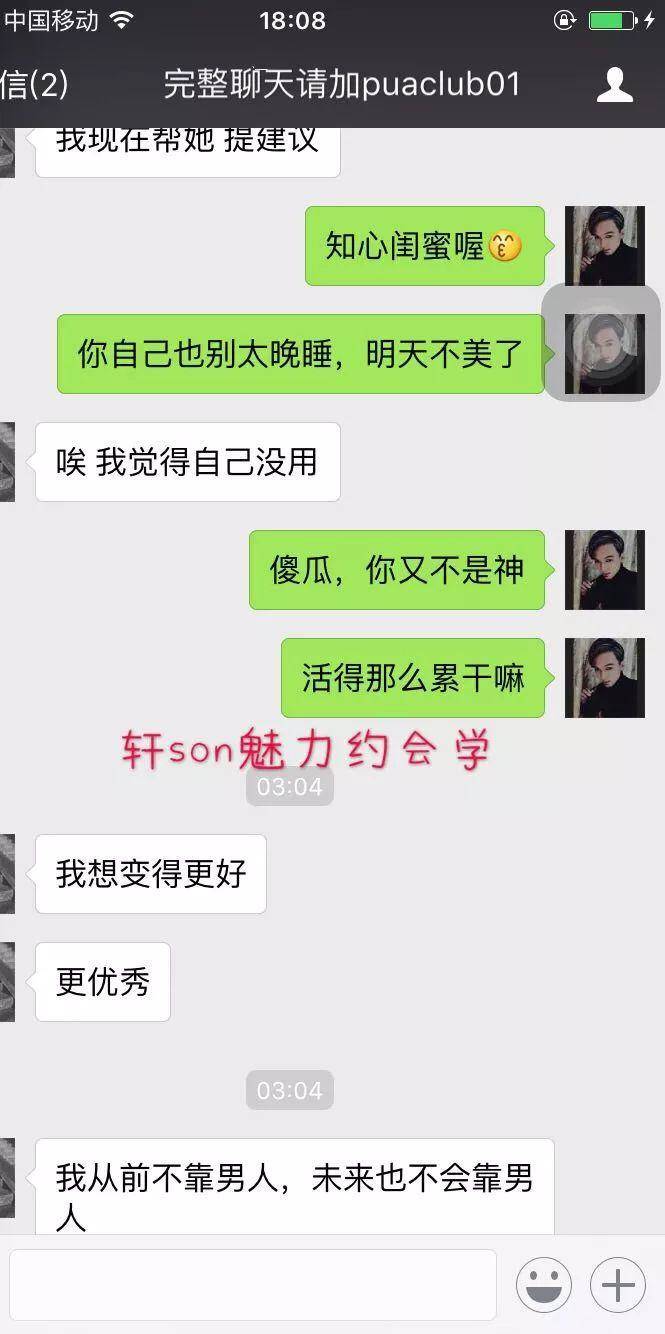Focus the message text input box
Image resolution: width=665 pixels, height=1334 pixels.
(x=253, y=1284)
